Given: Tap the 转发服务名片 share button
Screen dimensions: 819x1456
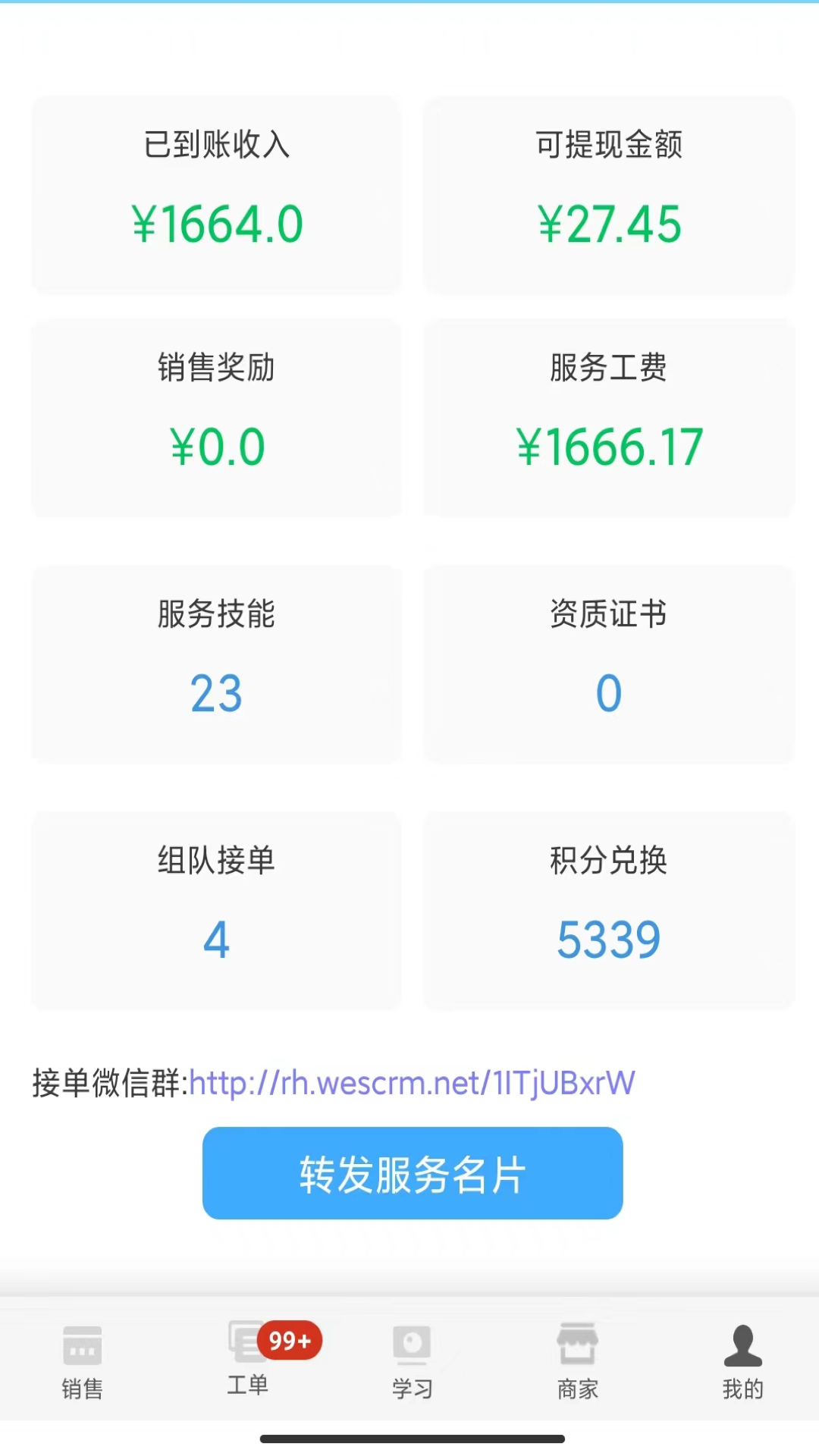Looking at the screenshot, I should click(412, 1172).
